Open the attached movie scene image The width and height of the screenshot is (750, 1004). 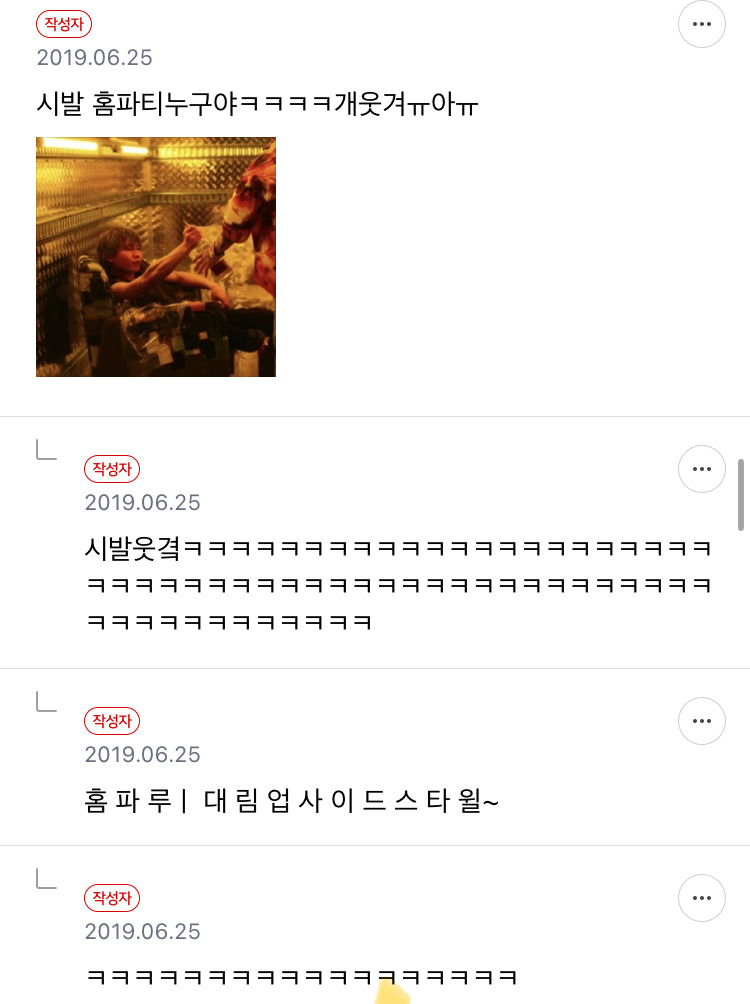(155, 256)
